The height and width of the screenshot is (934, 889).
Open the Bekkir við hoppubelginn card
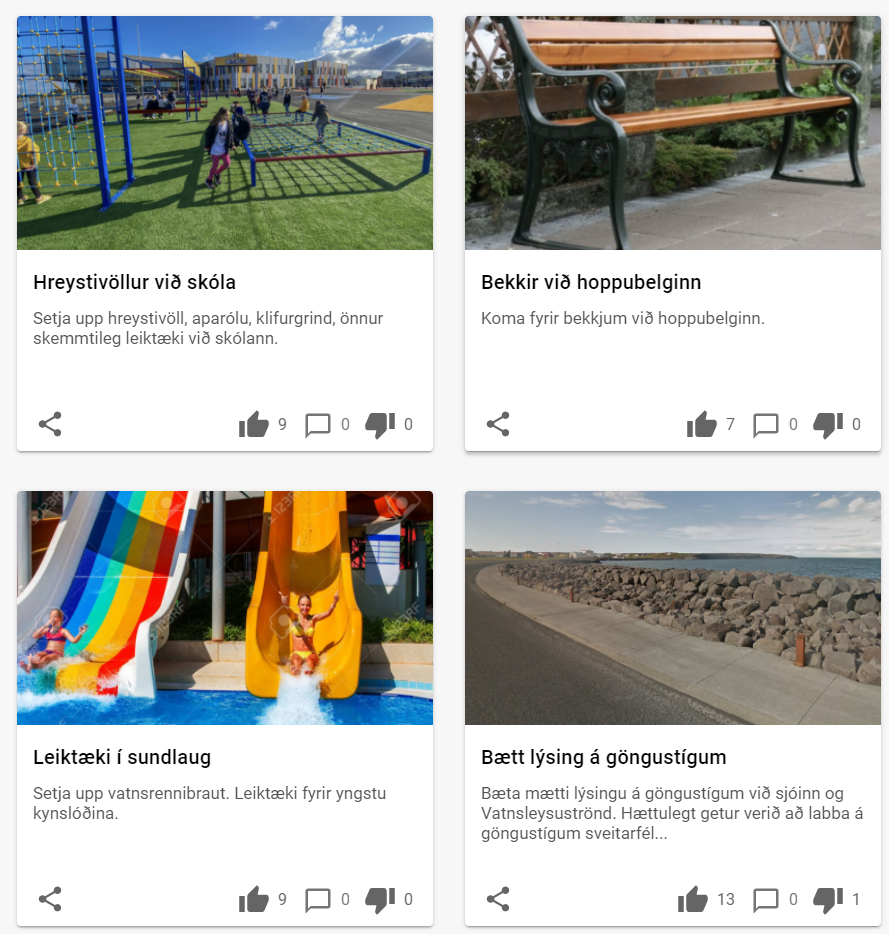point(590,282)
